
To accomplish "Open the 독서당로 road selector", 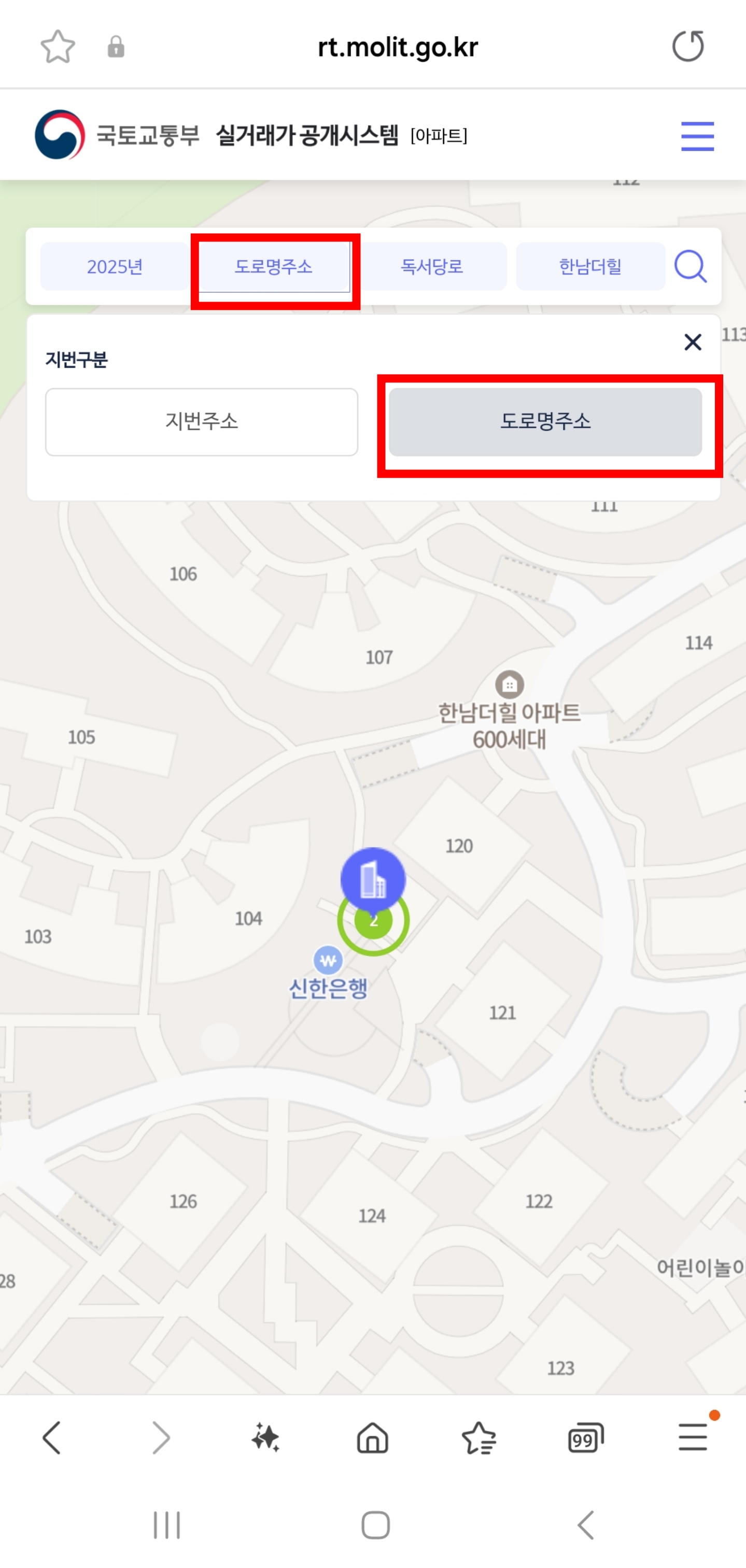I will pos(433,266).
